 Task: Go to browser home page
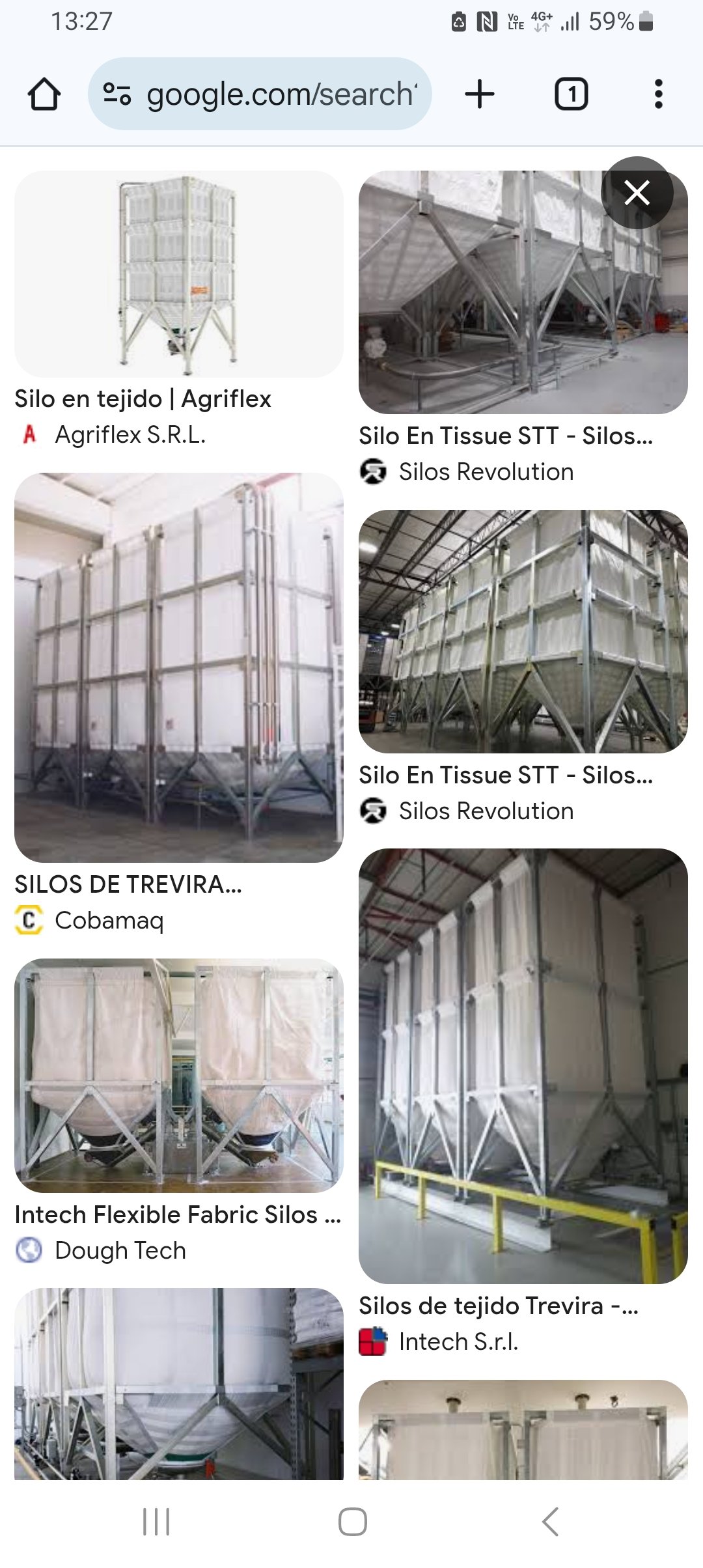tap(44, 94)
